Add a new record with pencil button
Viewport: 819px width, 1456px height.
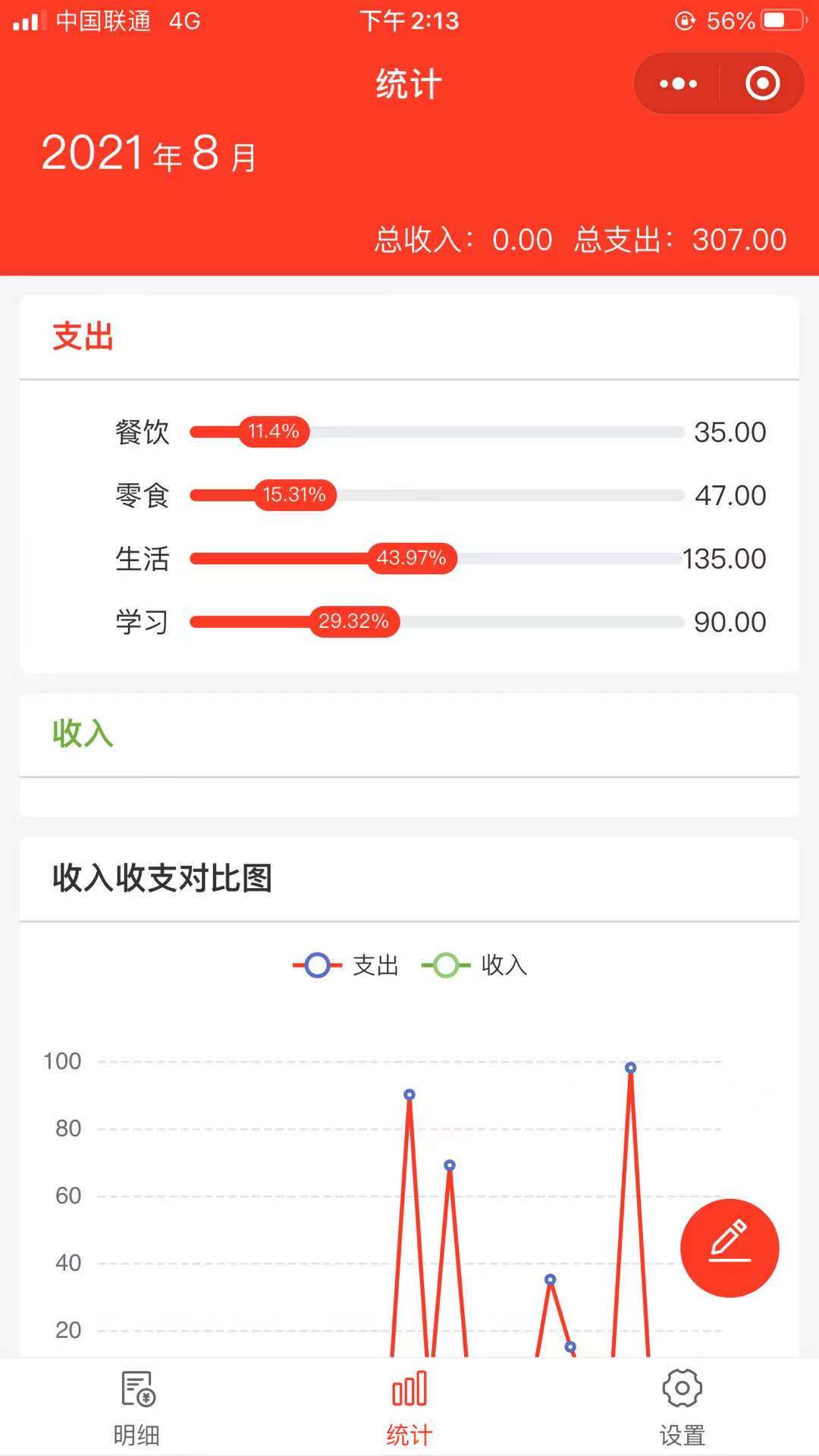[x=730, y=1247]
